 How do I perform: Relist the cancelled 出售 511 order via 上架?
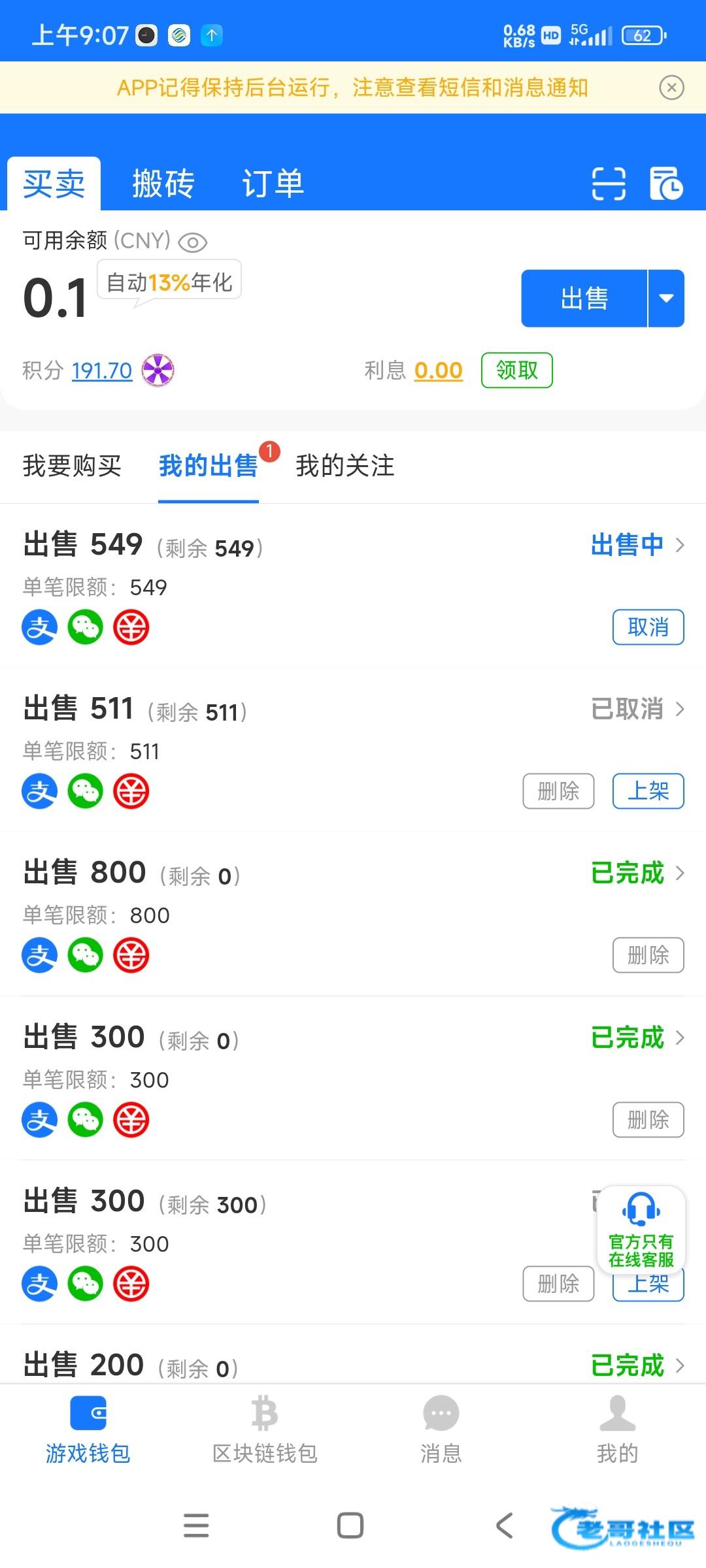[x=648, y=791]
